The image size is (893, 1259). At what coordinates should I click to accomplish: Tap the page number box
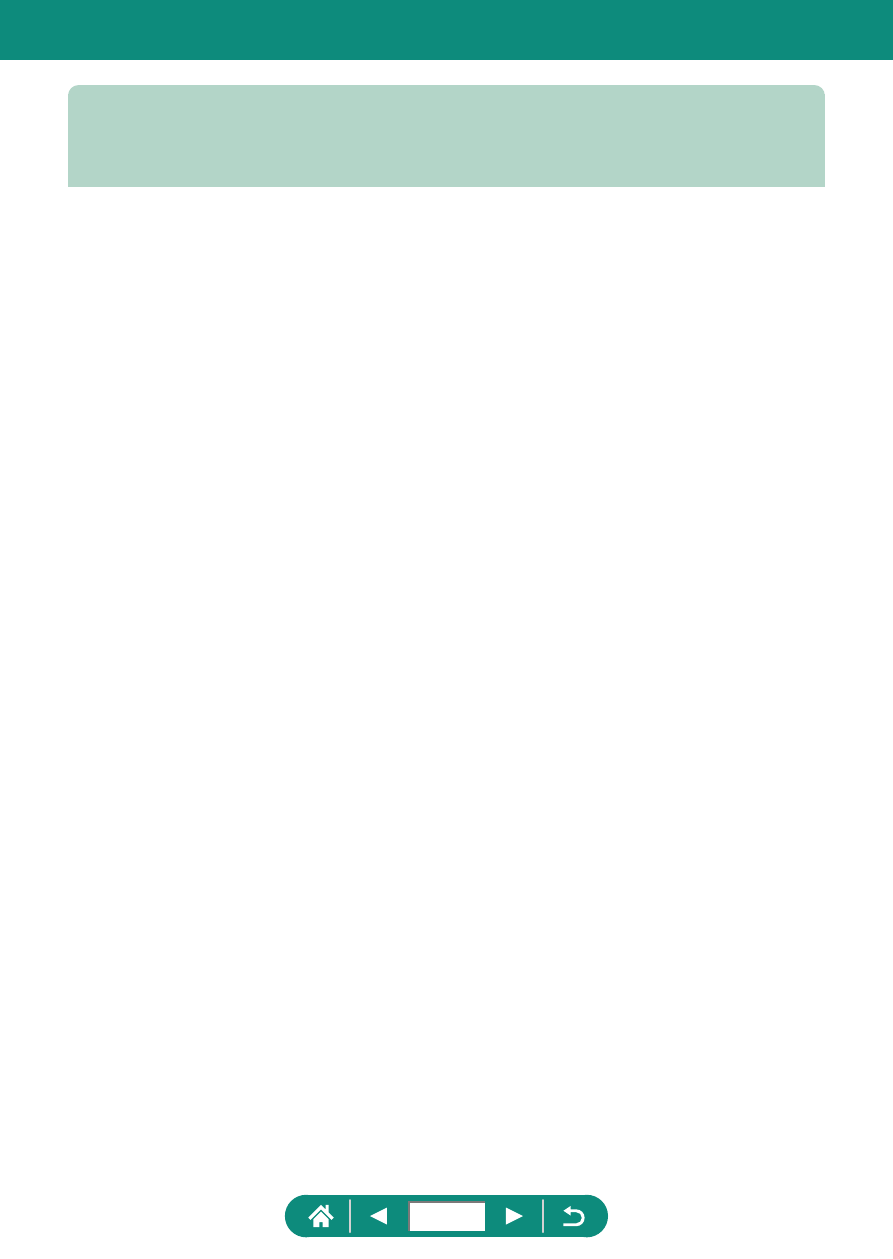click(446, 1216)
